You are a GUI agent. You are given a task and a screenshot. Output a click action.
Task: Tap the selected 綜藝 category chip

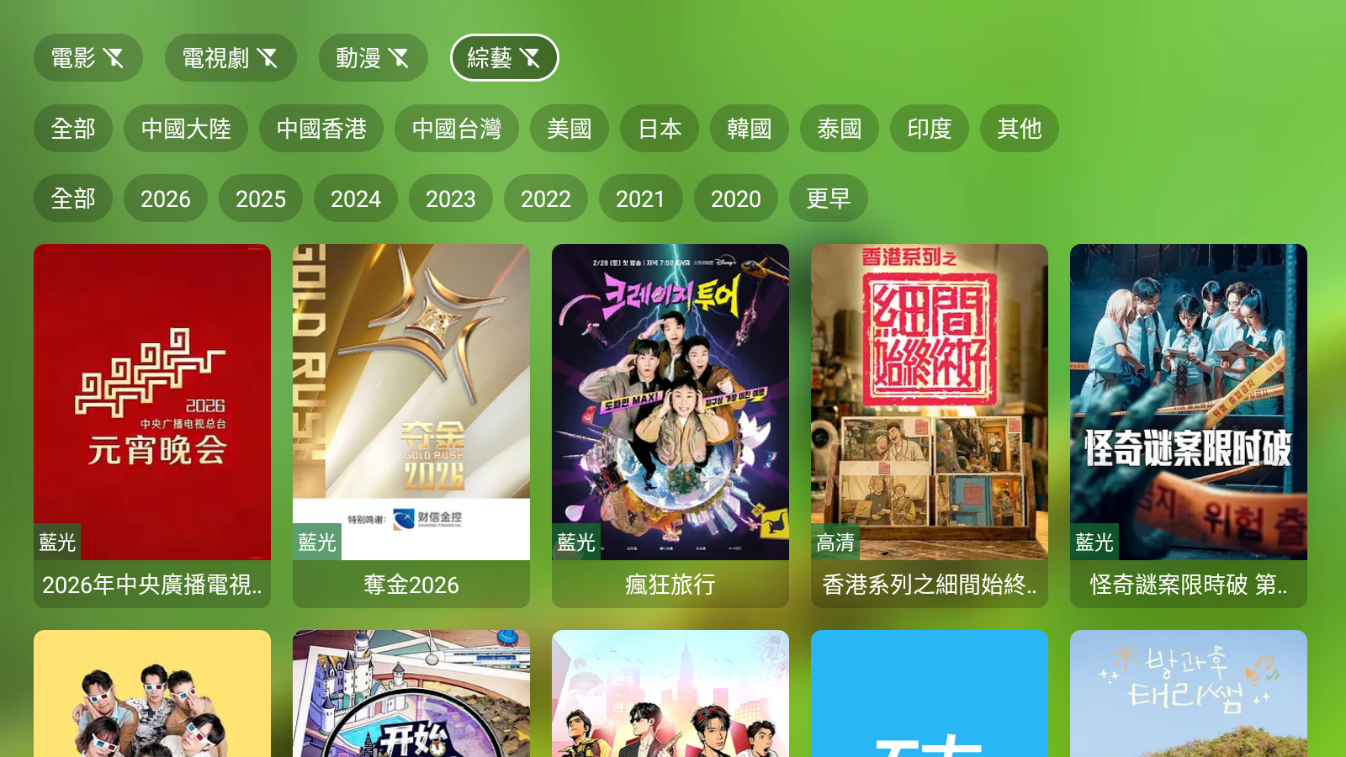point(504,58)
